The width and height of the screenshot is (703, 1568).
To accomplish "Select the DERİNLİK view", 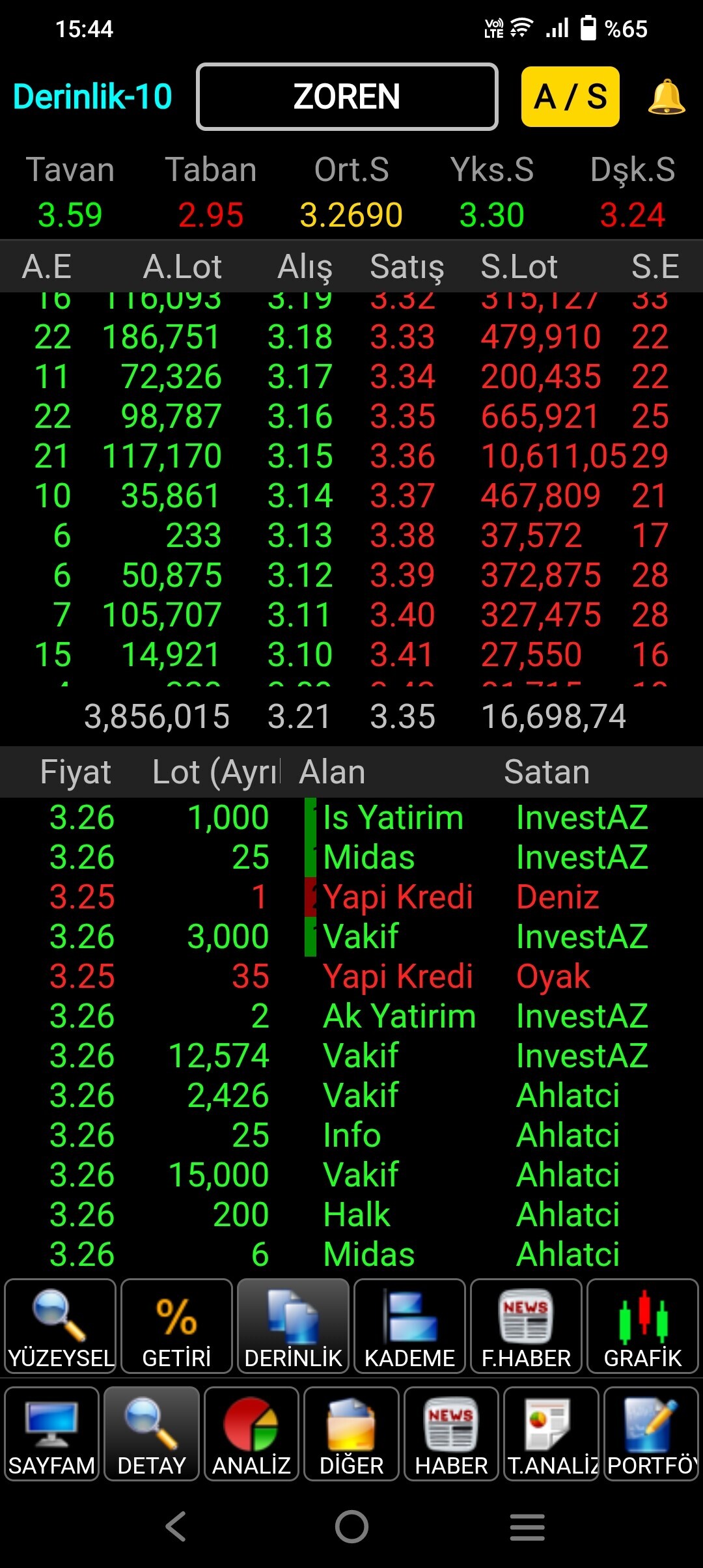I will click(x=293, y=1326).
